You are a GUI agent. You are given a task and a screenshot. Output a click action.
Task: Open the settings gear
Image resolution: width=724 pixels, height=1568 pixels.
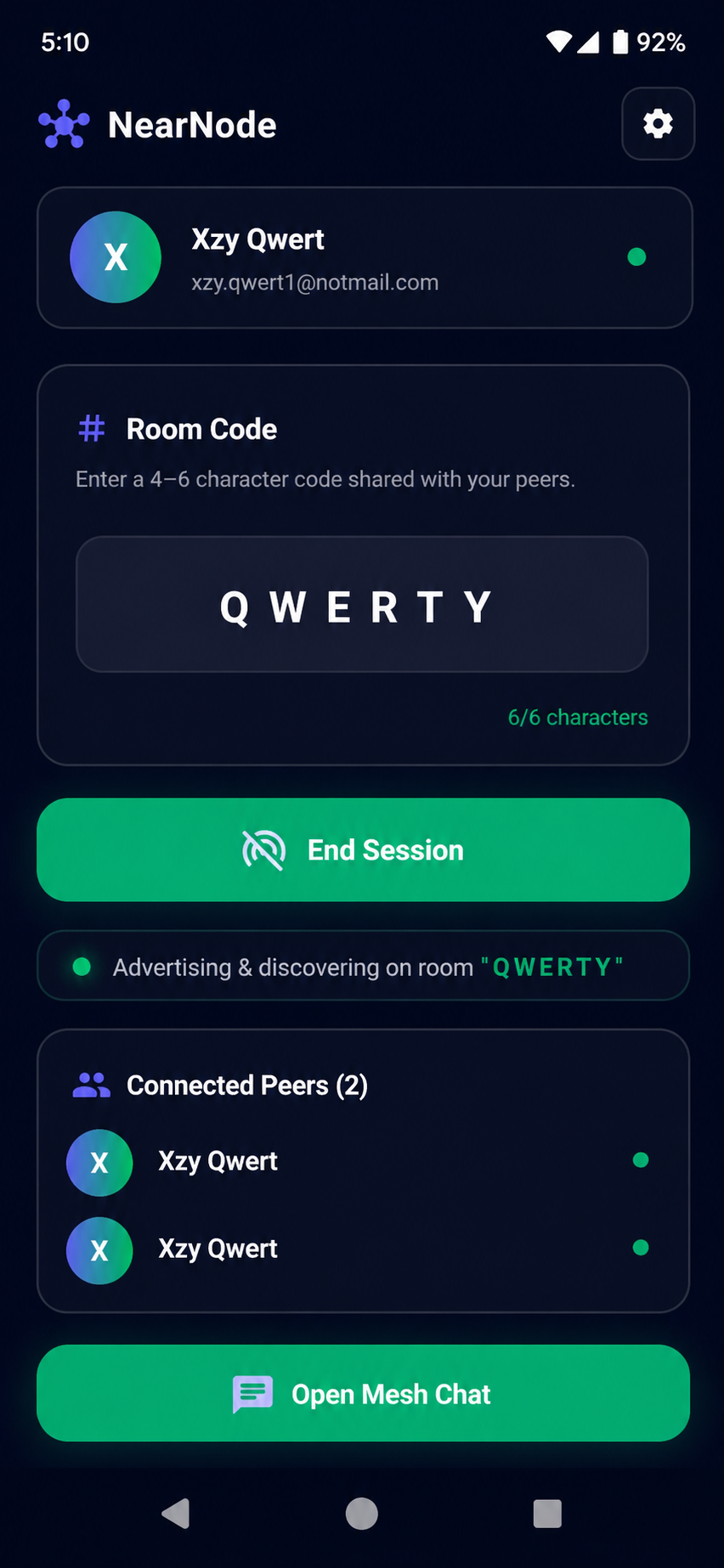[x=658, y=124]
